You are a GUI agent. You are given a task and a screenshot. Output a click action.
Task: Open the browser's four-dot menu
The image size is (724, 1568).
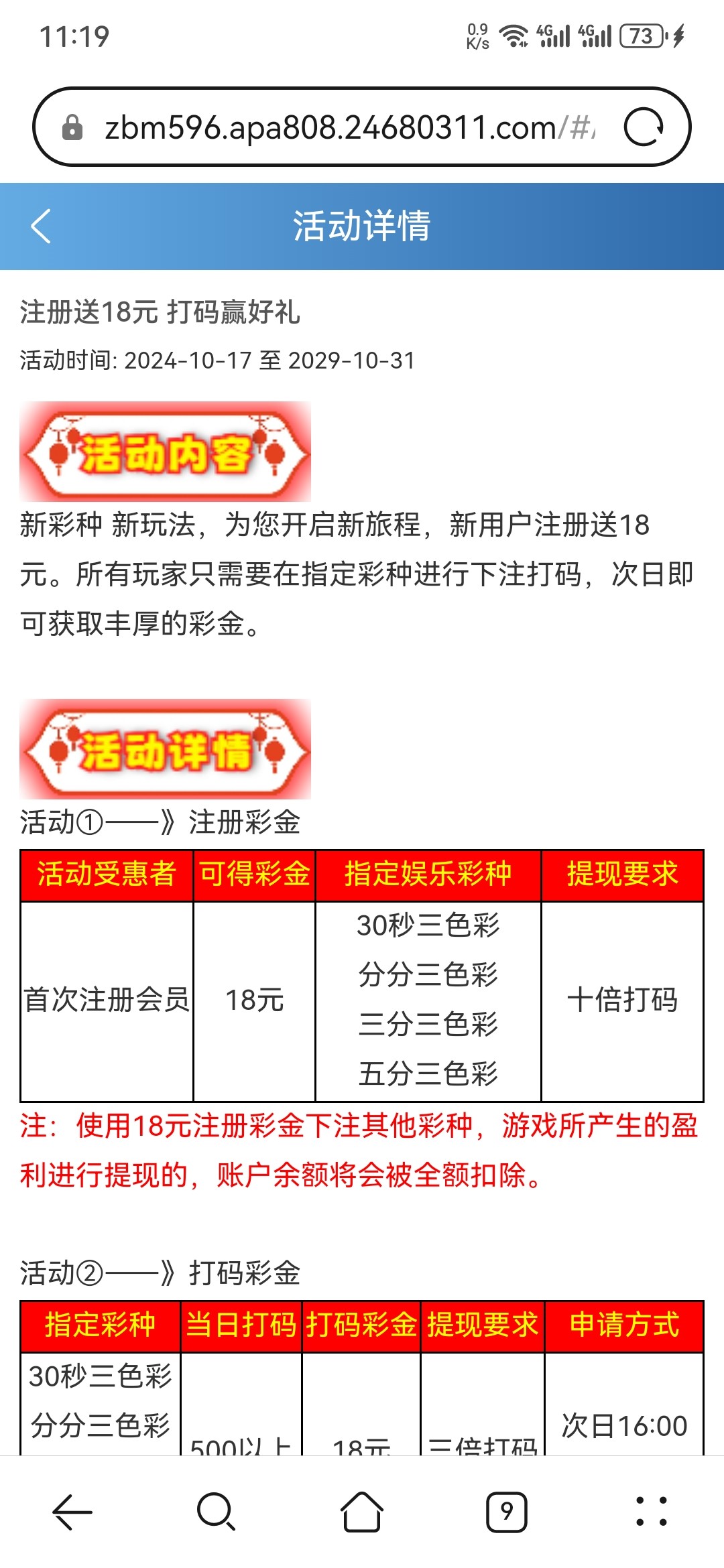coord(651,1512)
